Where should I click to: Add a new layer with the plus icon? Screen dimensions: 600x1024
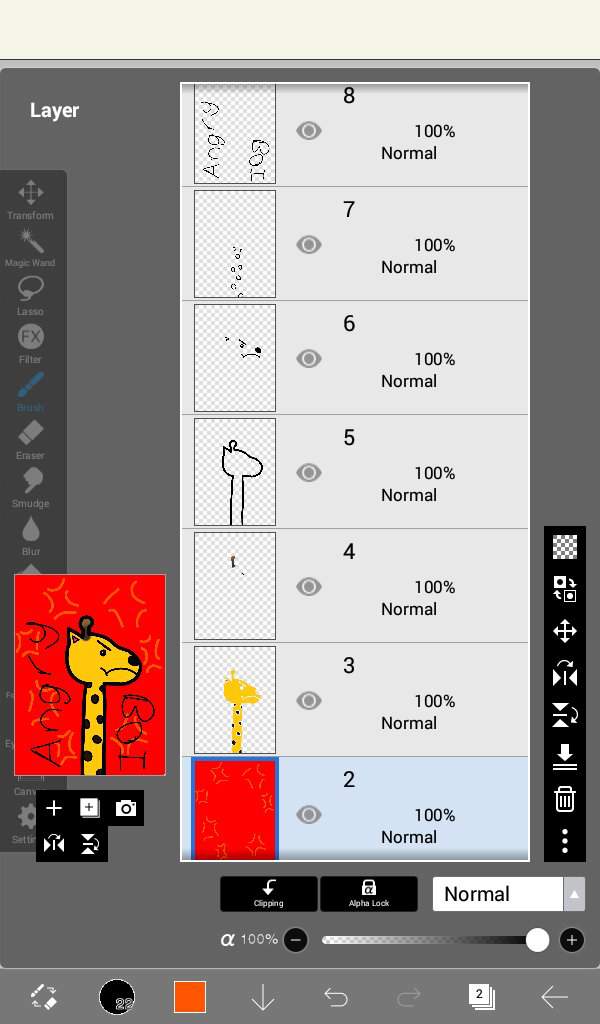tap(54, 808)
